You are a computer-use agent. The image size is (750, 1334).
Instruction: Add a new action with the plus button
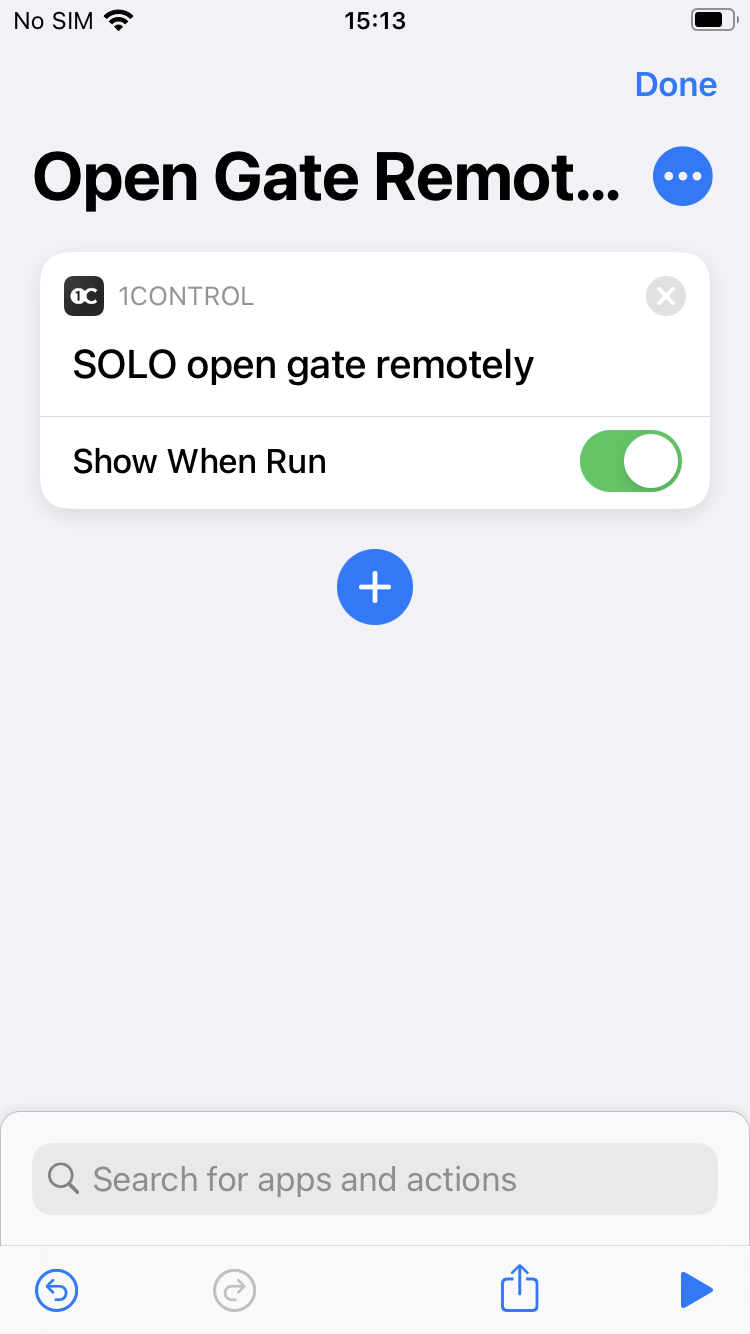coord(375,587)
